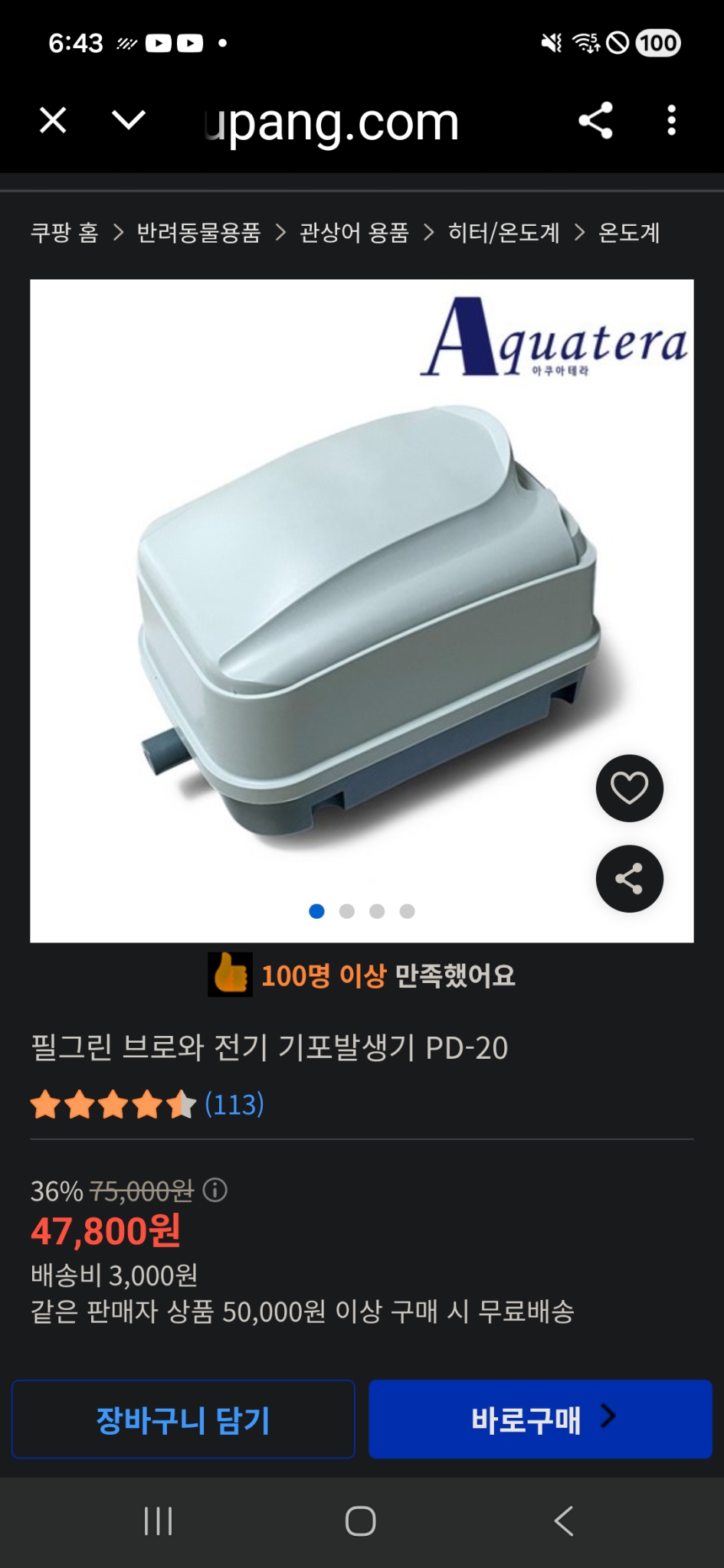The width and height of the screenshot is (724, 1568).
Task: Tap the three-dot overflow menu
Action: pyautogui.click(x=672, y=121)
